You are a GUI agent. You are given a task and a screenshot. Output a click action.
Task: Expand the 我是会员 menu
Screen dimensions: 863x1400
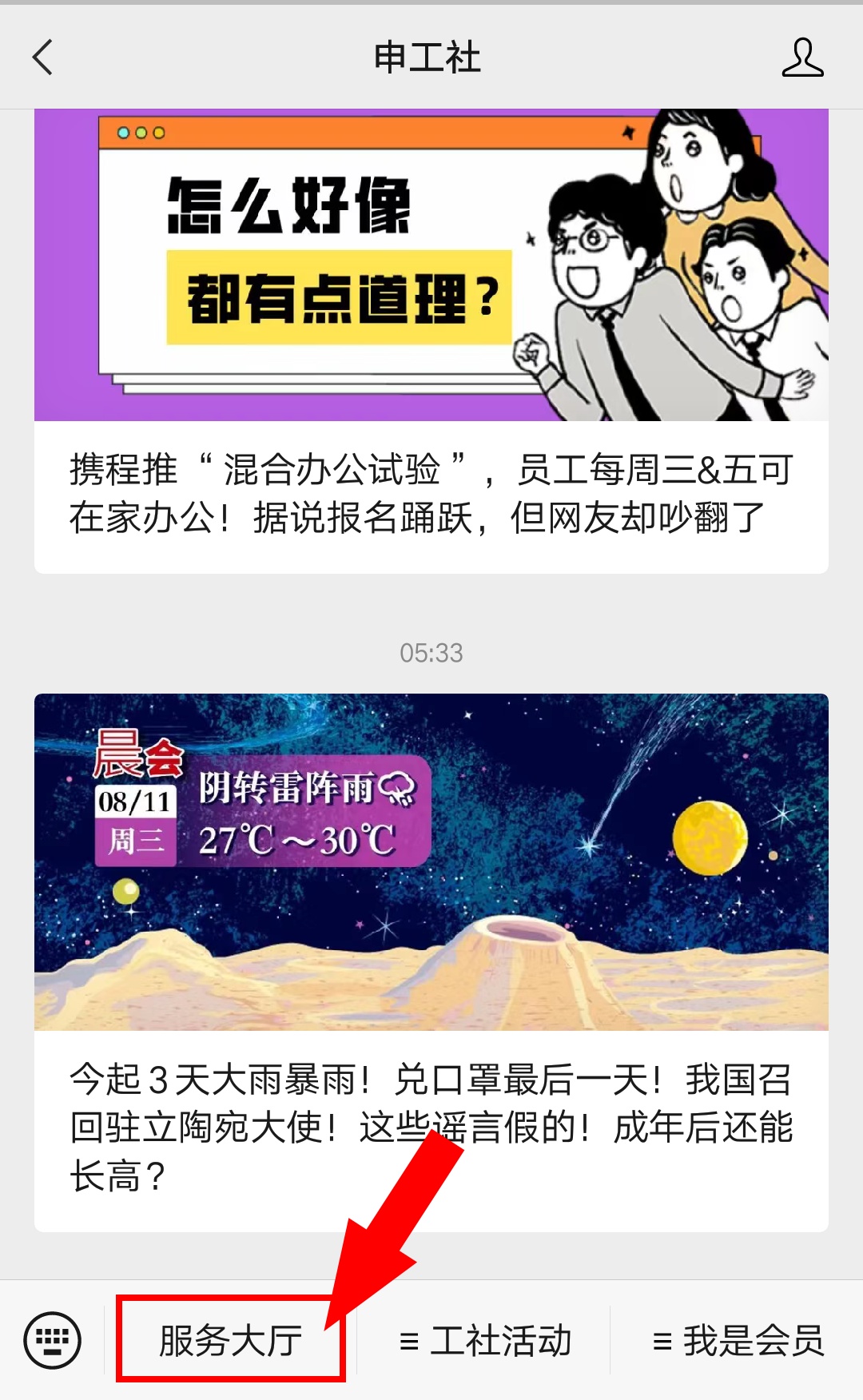tap(738, 1340)
